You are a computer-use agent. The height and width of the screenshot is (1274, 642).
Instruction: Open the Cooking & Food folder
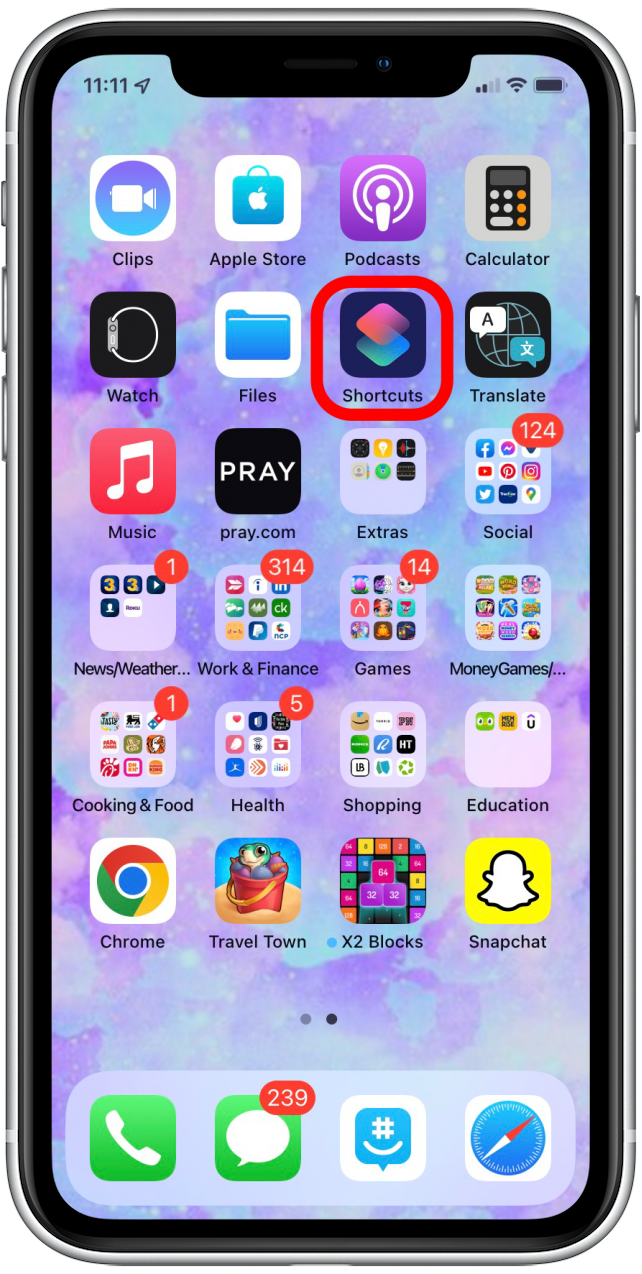click(133, 744)
